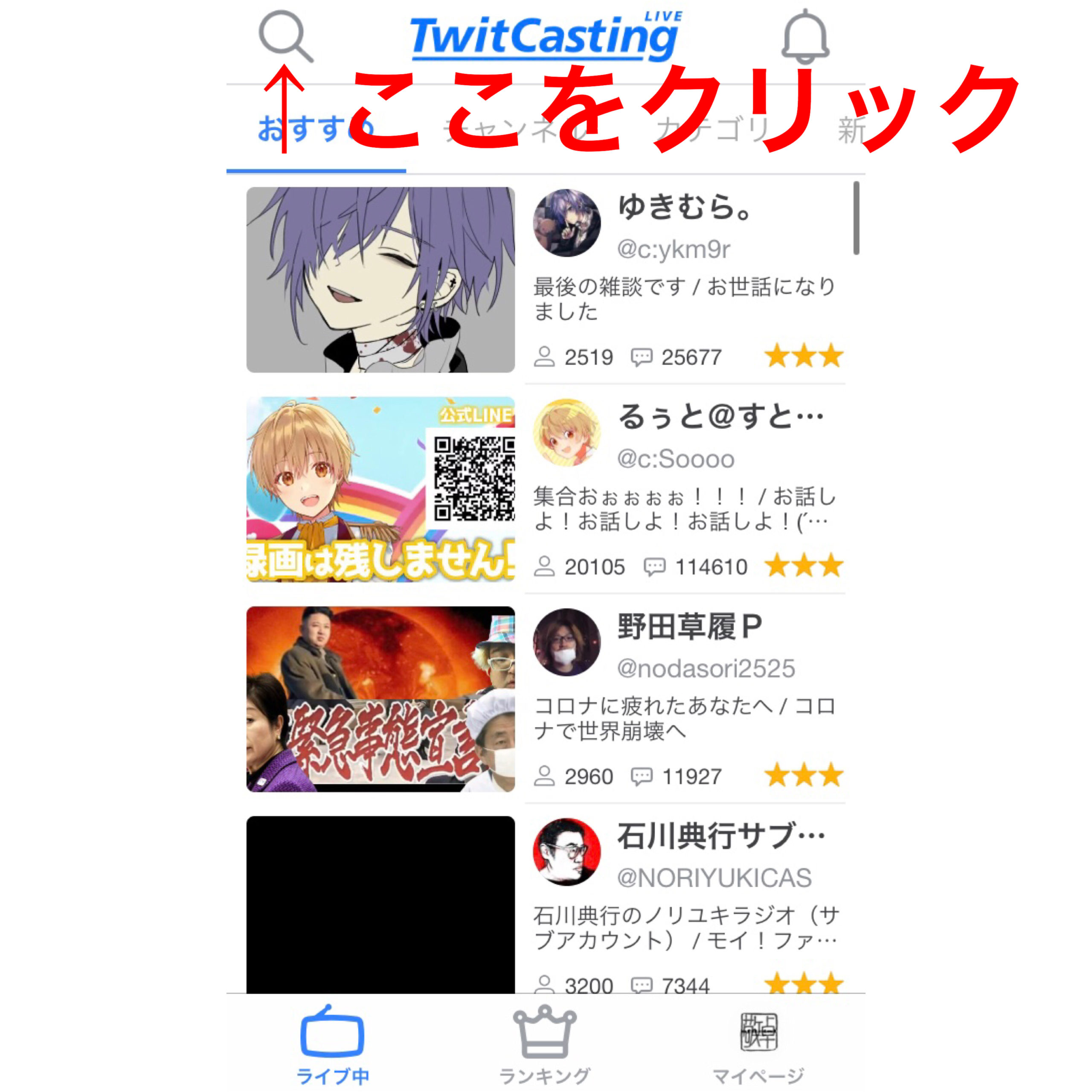Open the notifications bell
1092x1092 pixels.
805,36
